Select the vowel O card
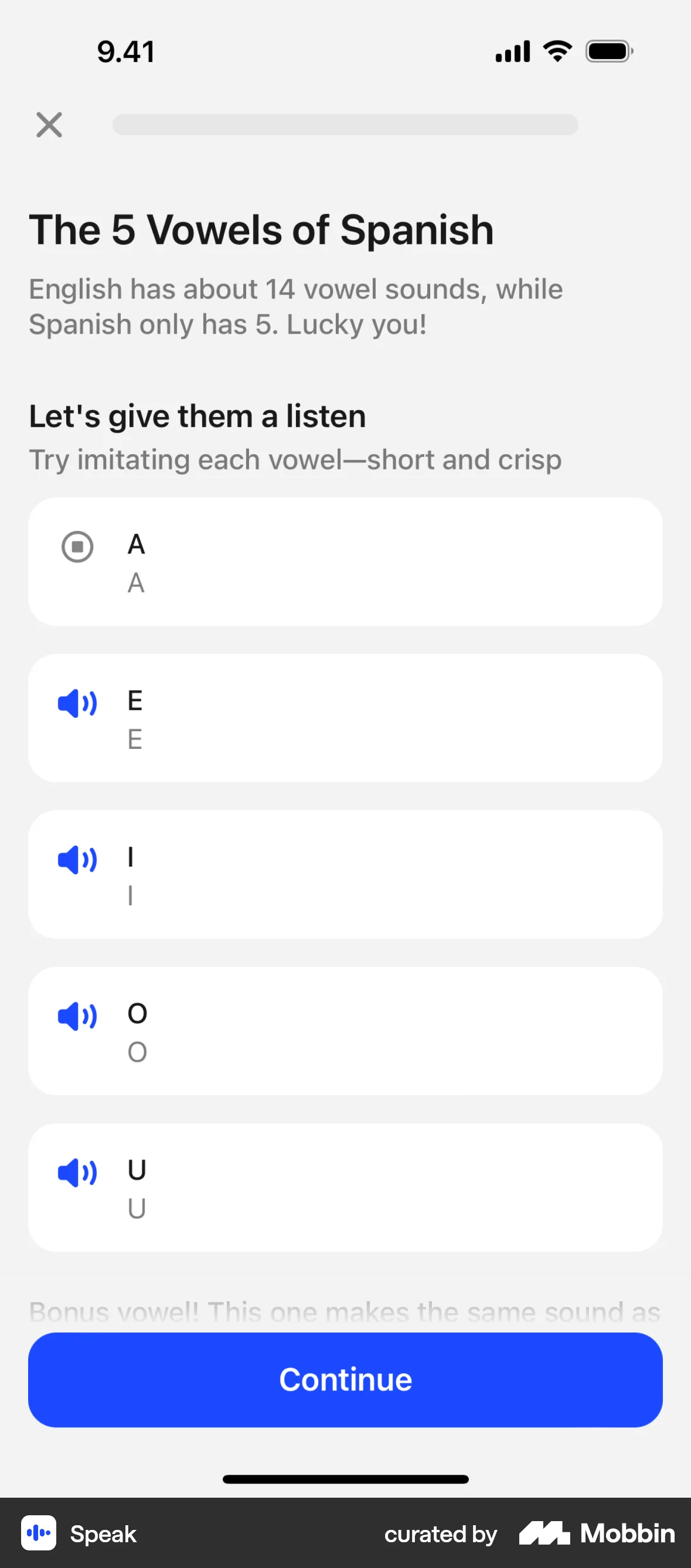Screen dimensions: 691x1568 coord(345,1031)
